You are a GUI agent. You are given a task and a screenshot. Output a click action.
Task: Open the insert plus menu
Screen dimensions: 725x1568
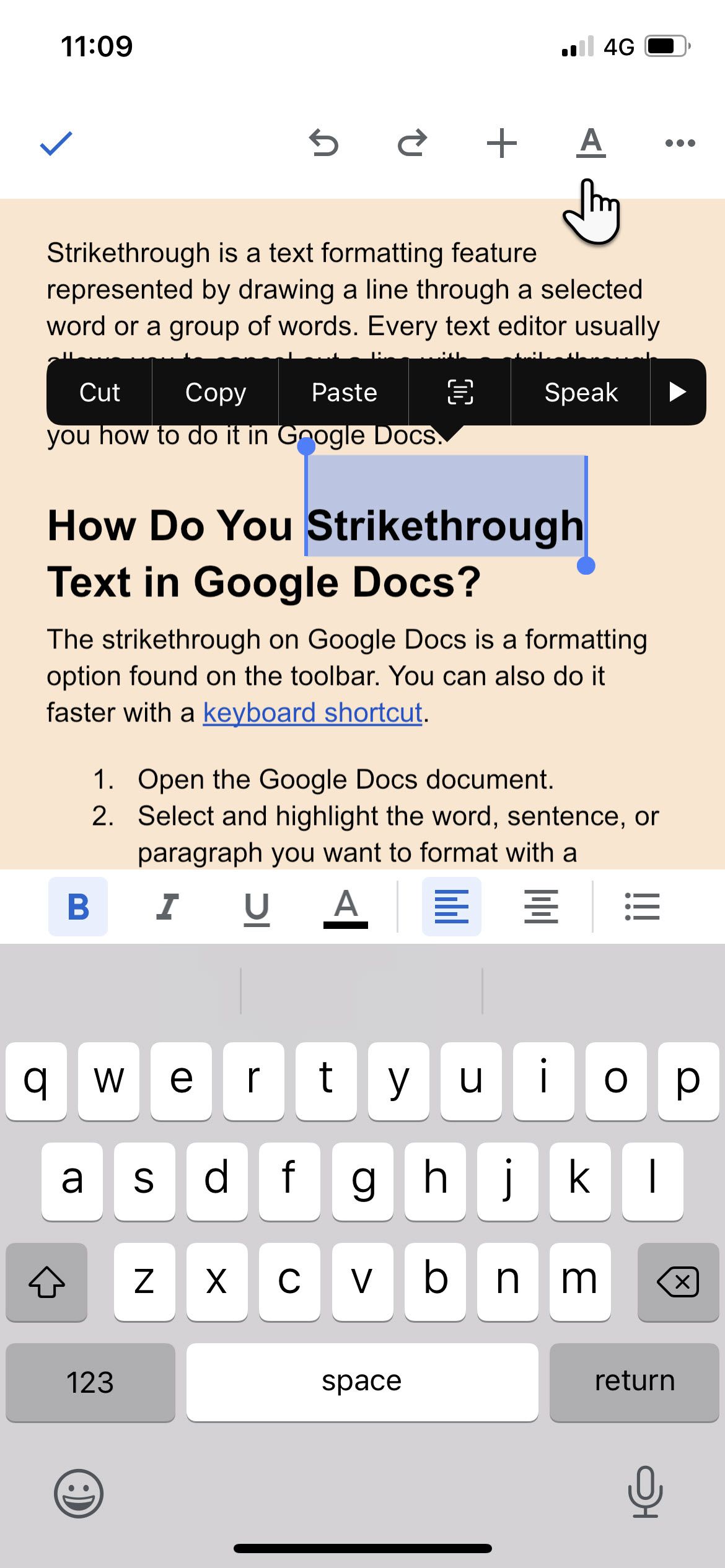pyautogui.click(x=501, y=144)
